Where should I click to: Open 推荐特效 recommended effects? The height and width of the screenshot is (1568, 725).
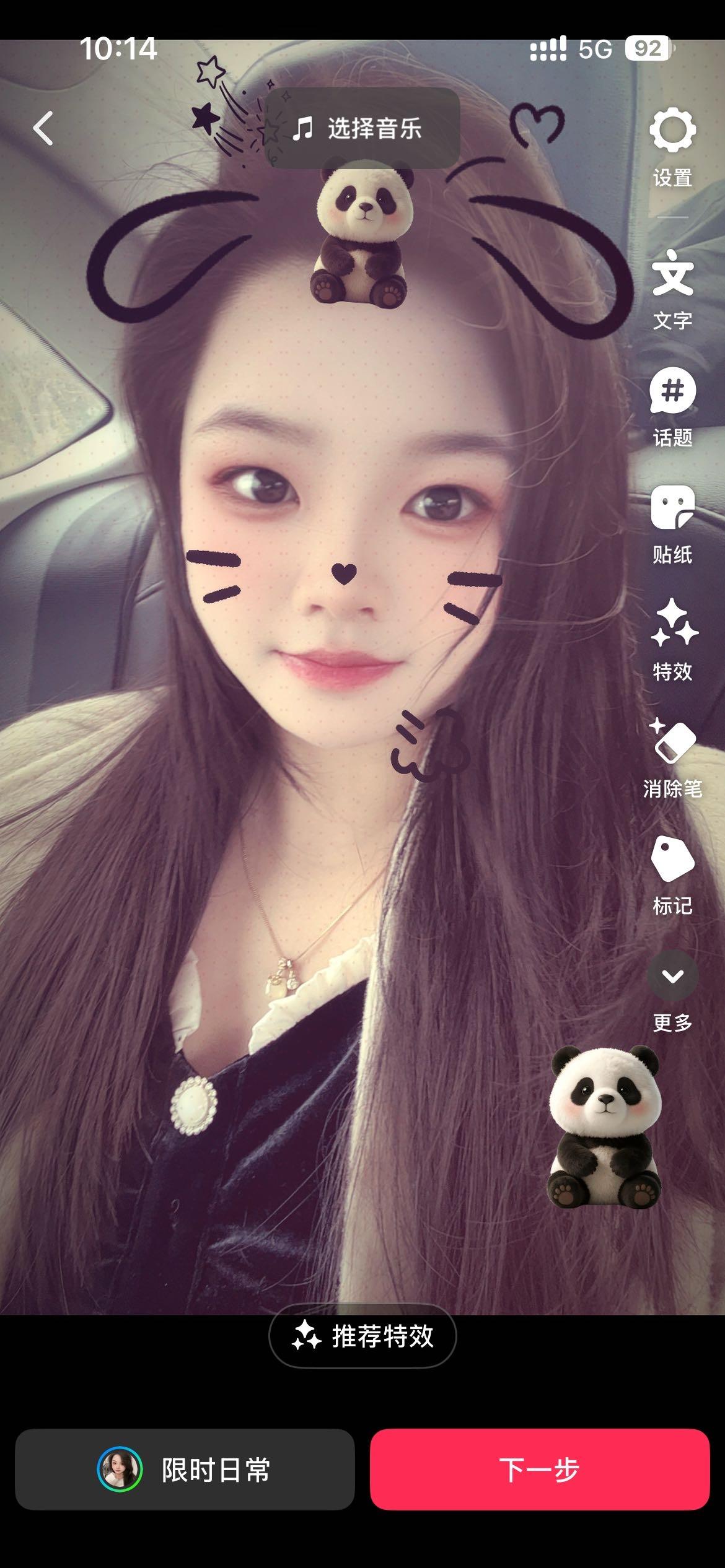coord(362,1336)
